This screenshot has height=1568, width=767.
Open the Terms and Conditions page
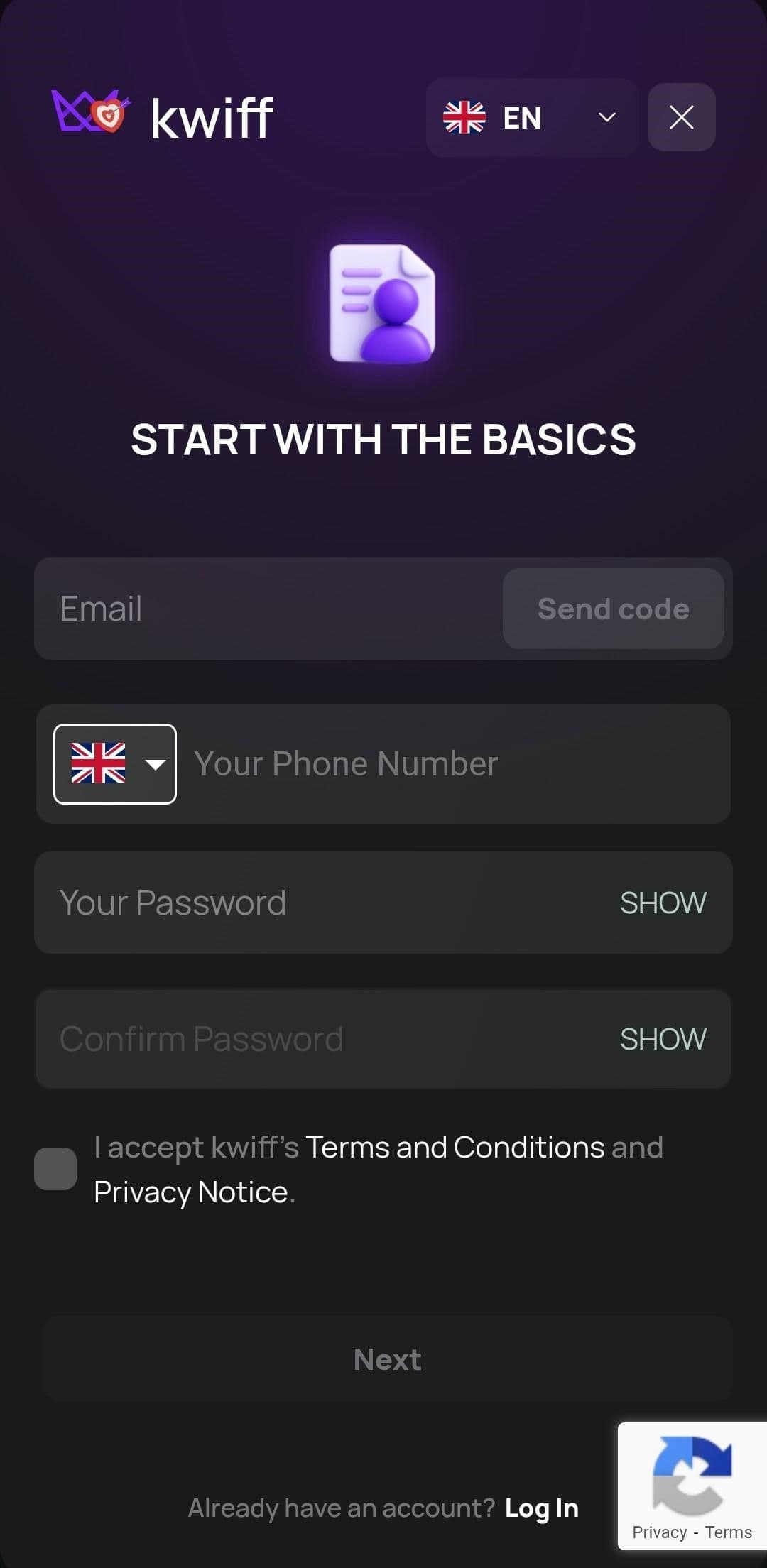(x=453, y=1146)
